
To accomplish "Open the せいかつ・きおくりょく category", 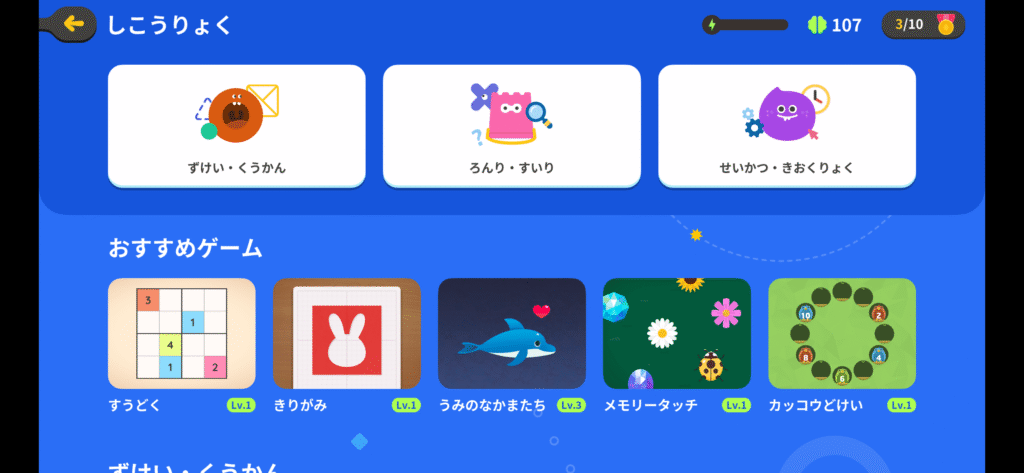I will click(x=787, y=125).
